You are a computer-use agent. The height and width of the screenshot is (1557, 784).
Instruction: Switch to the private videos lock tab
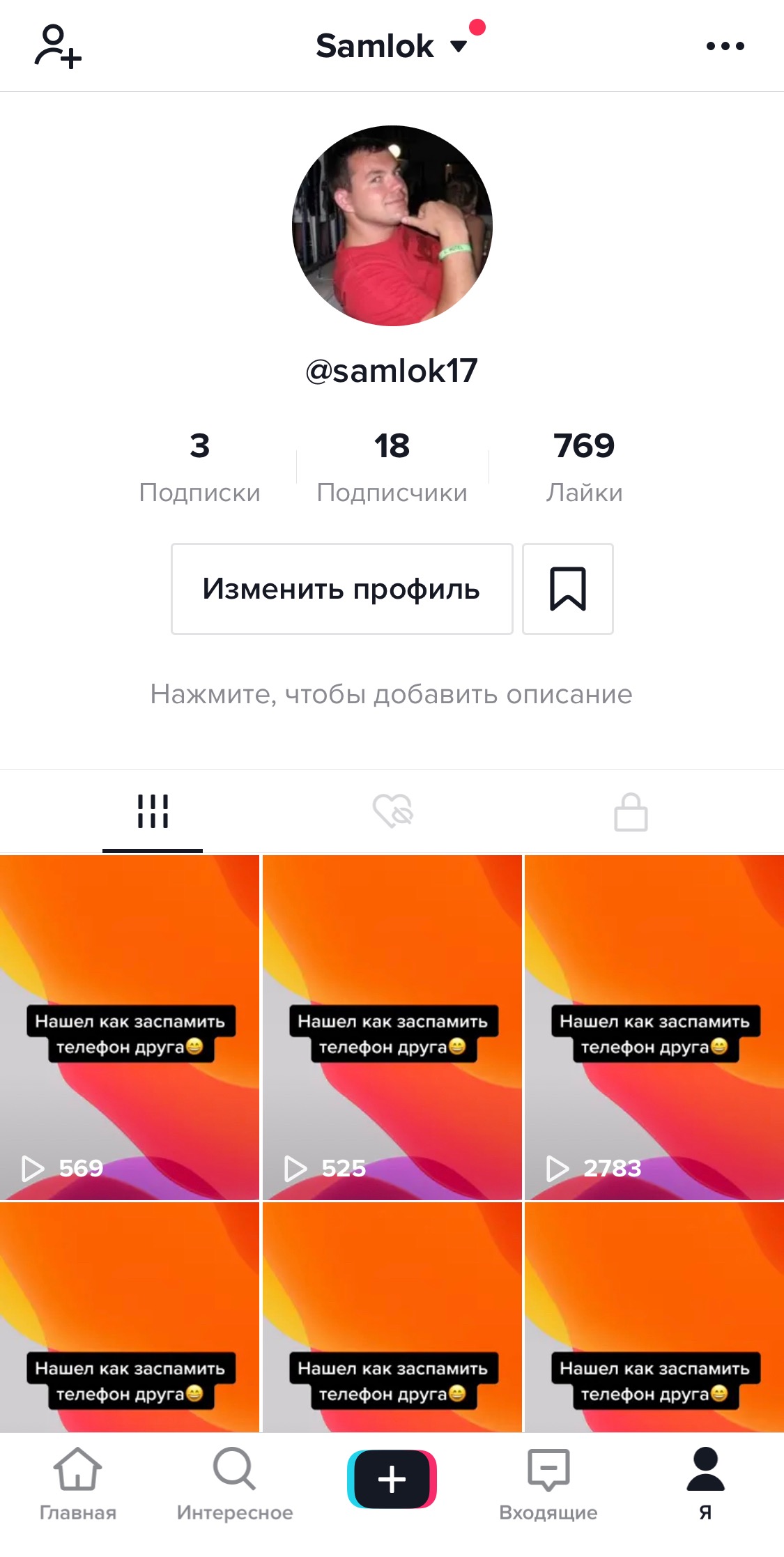631,812
